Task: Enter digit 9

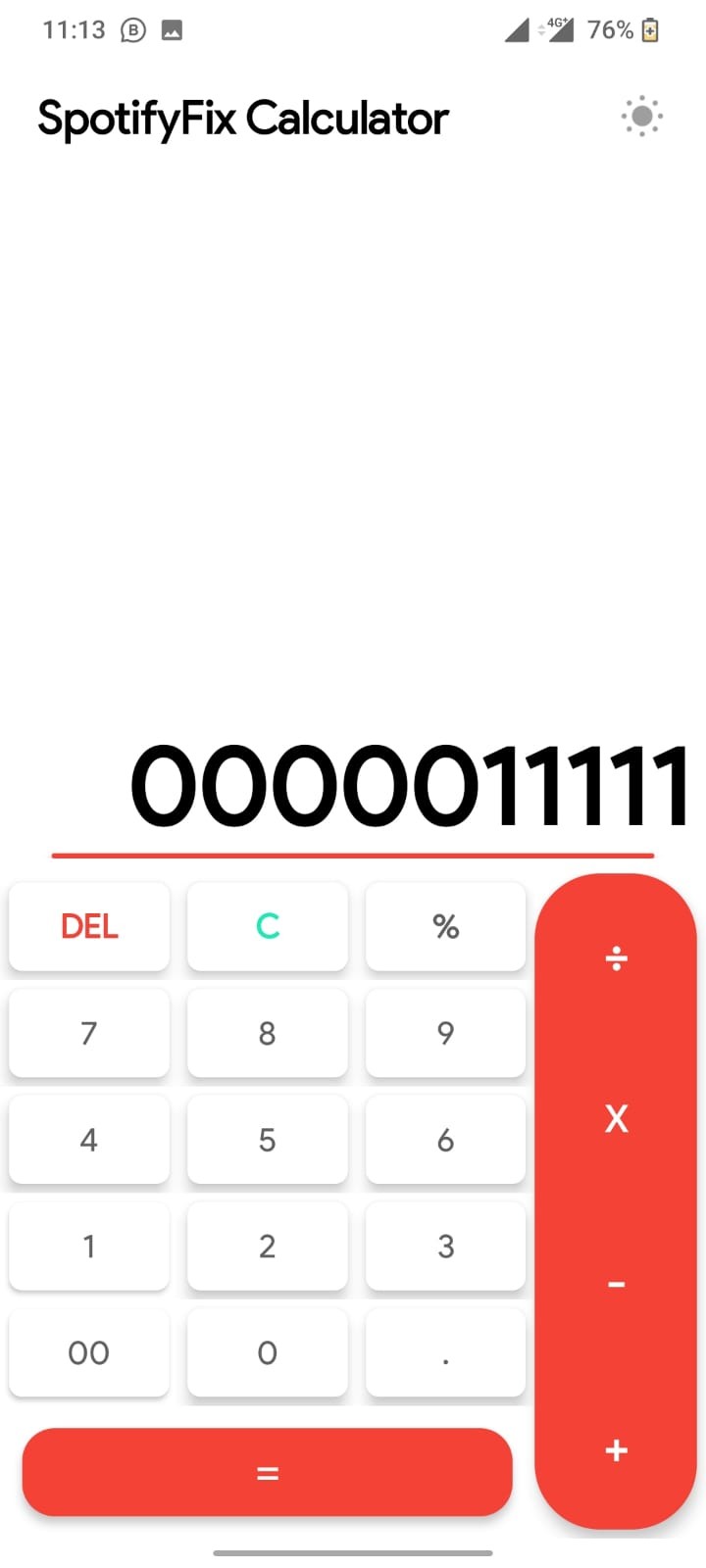Action: point(445,1033)
